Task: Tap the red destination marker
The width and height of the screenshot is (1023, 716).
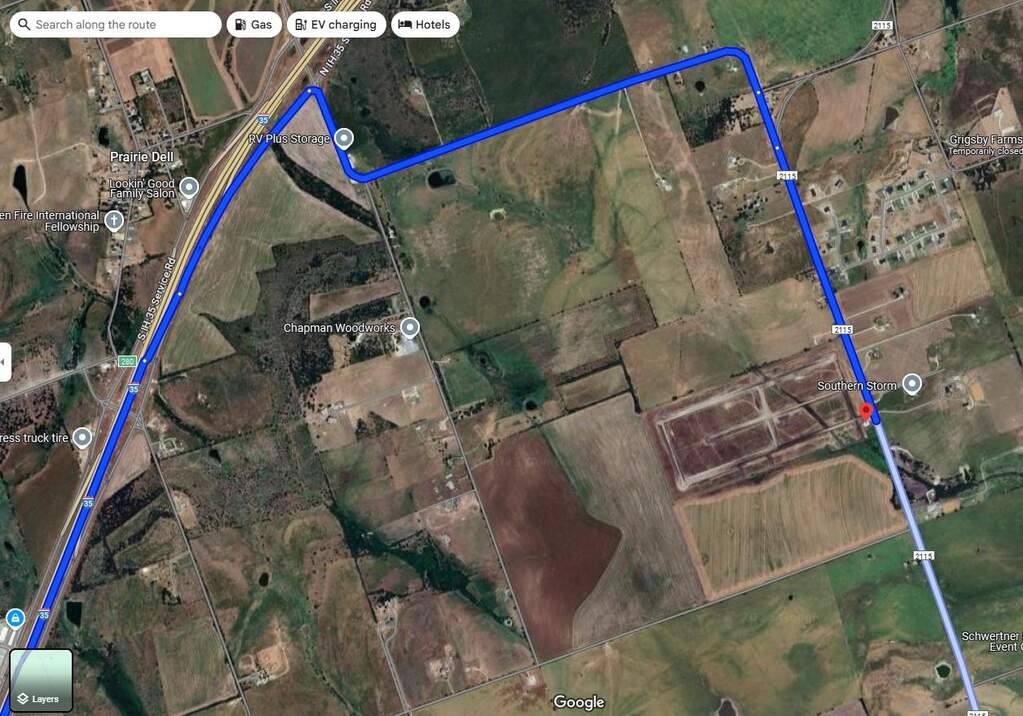Action: tap(866, 412)
